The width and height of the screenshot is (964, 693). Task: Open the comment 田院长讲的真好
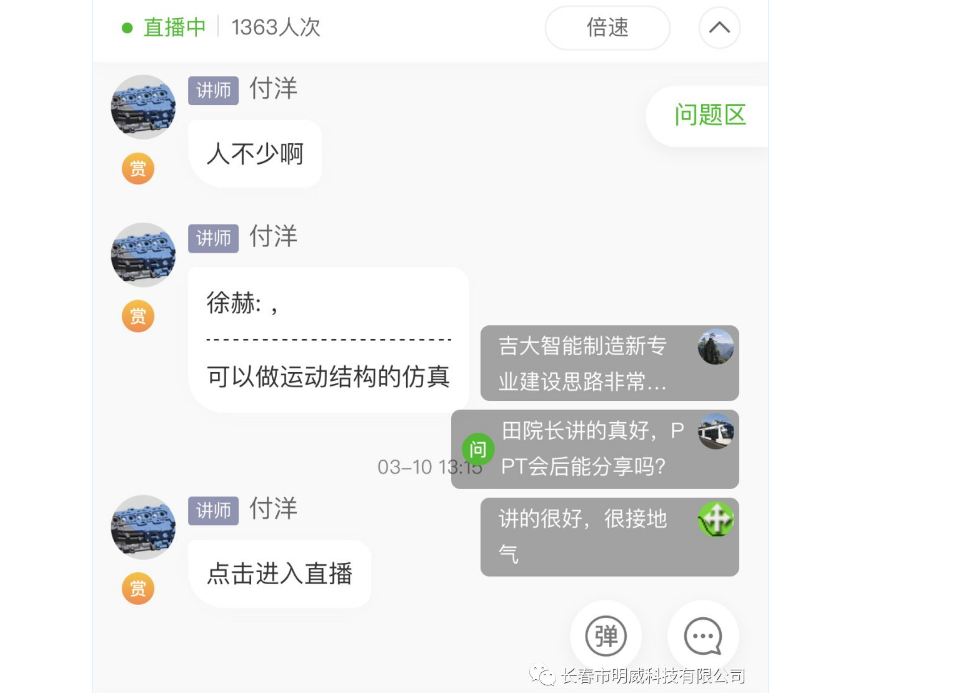pyautogui.click(x=594, y=449)
